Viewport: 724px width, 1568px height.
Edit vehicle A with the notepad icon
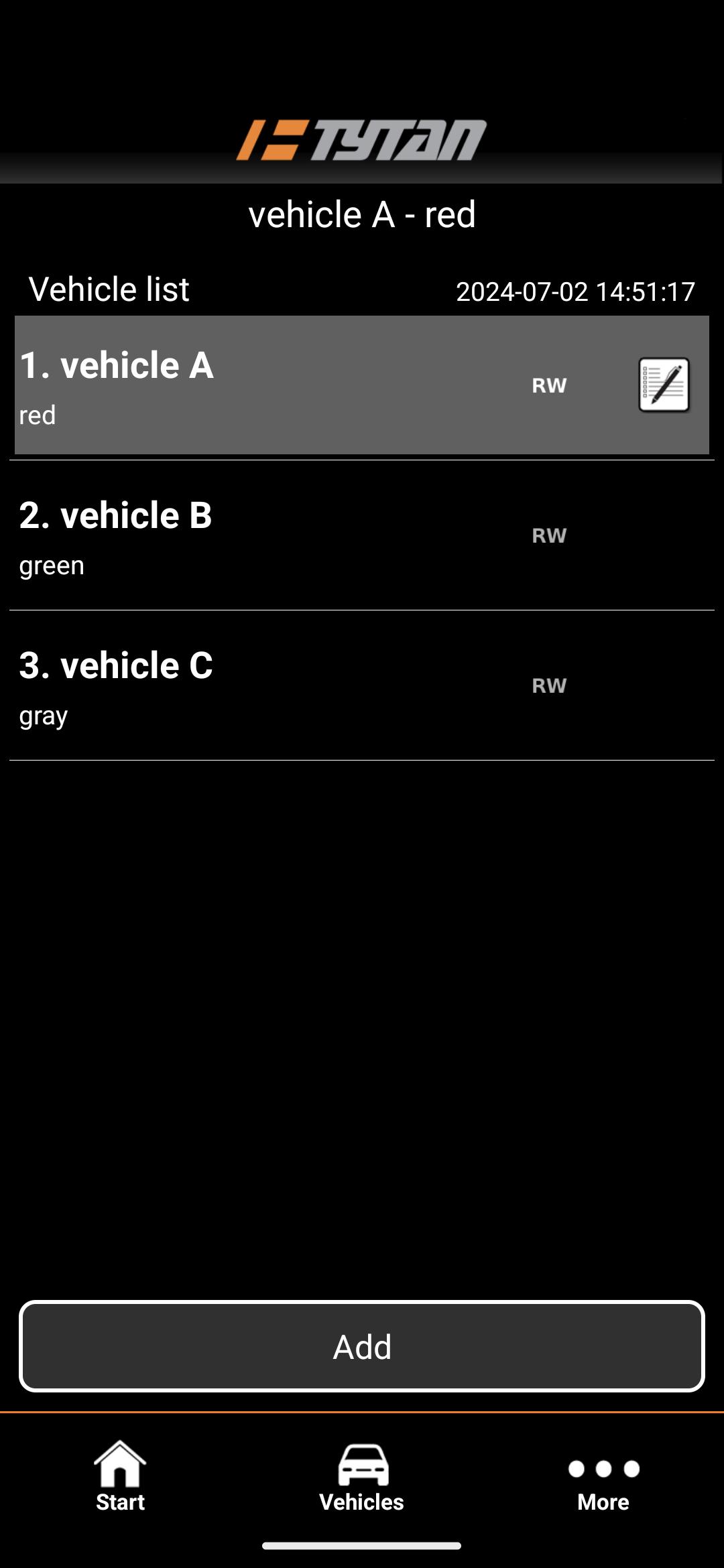click(x=664, y=385)
